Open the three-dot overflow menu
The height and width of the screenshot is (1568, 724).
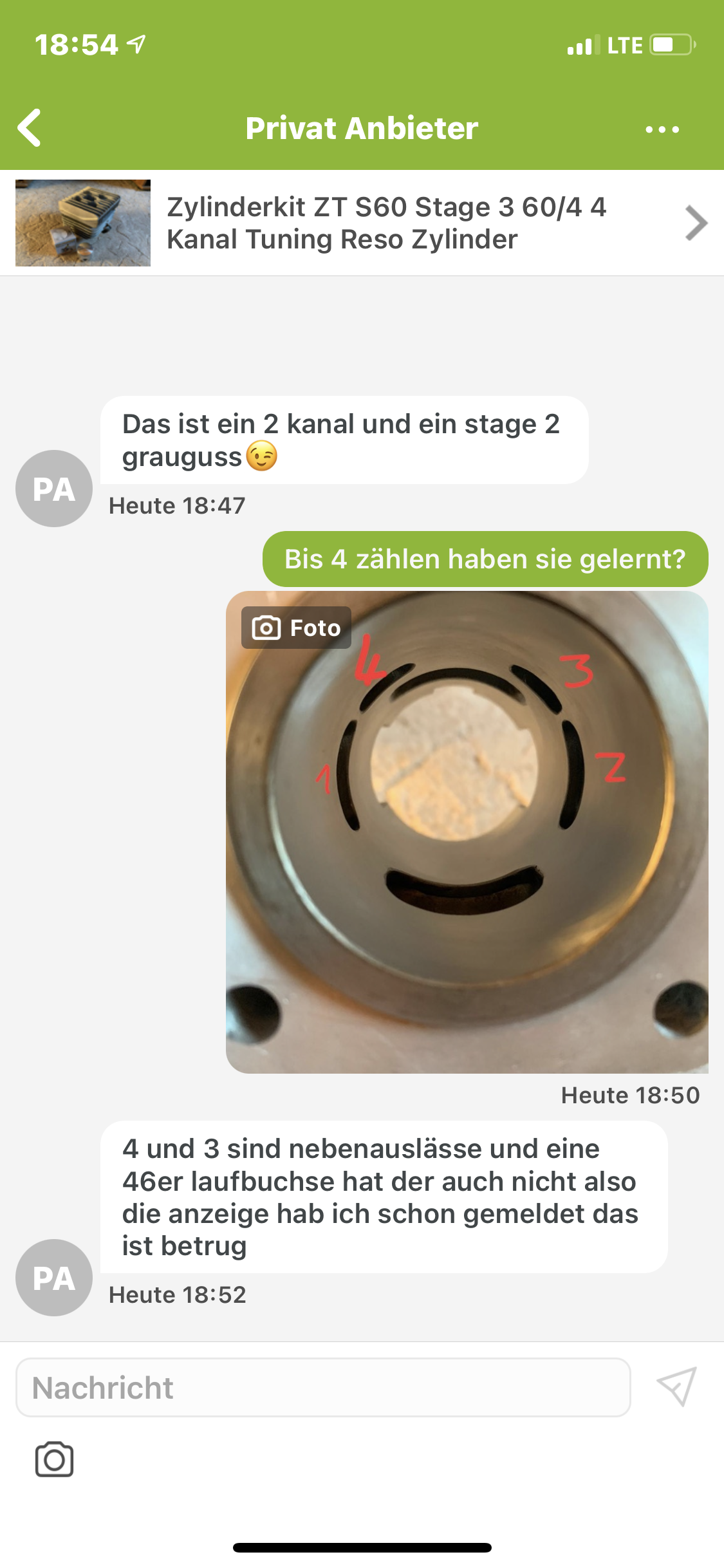[x=662, y=129]
